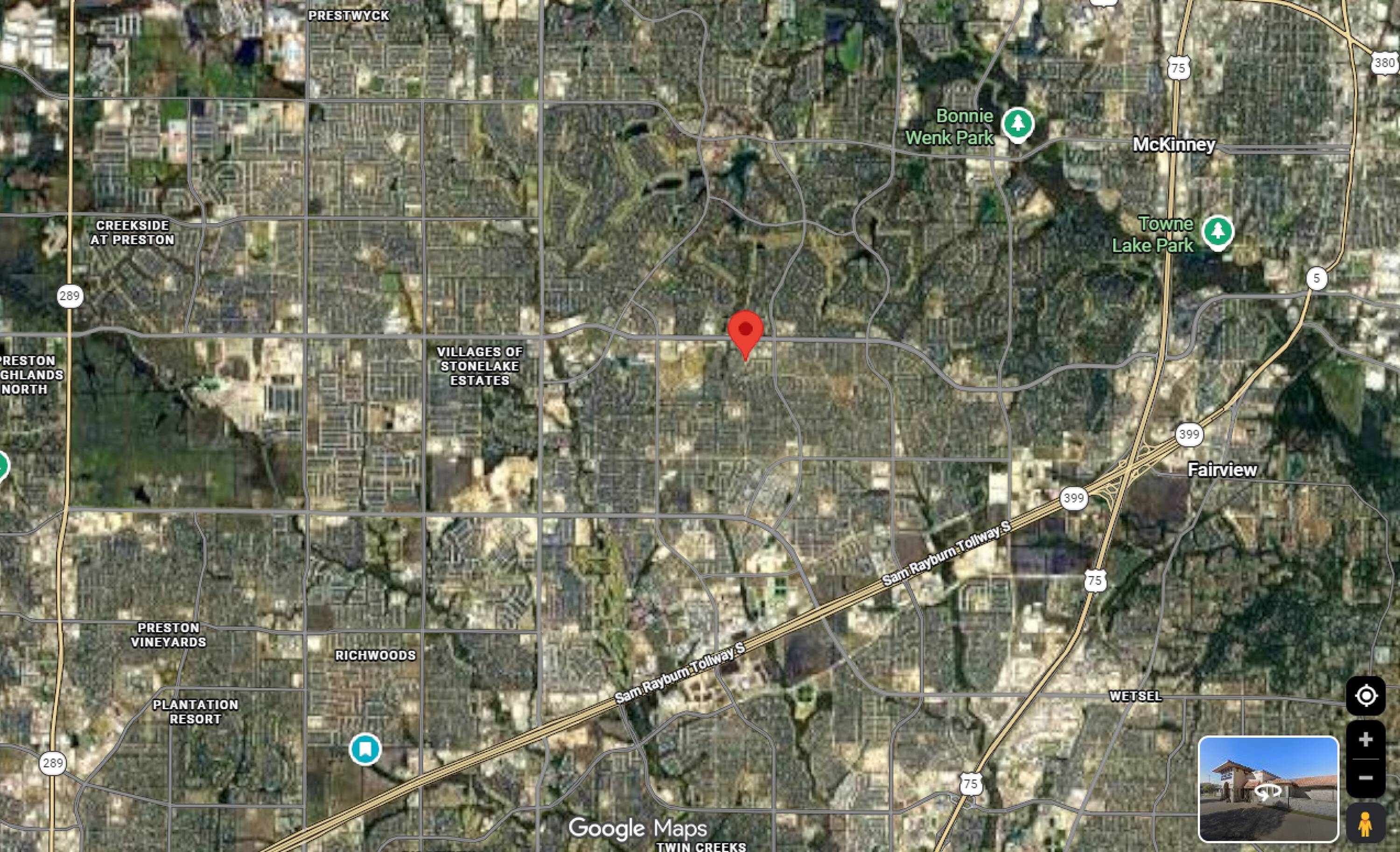Activate the Street View pegman
Viewport: 1400px width, 852px height.
click(x=1365, y=823)
